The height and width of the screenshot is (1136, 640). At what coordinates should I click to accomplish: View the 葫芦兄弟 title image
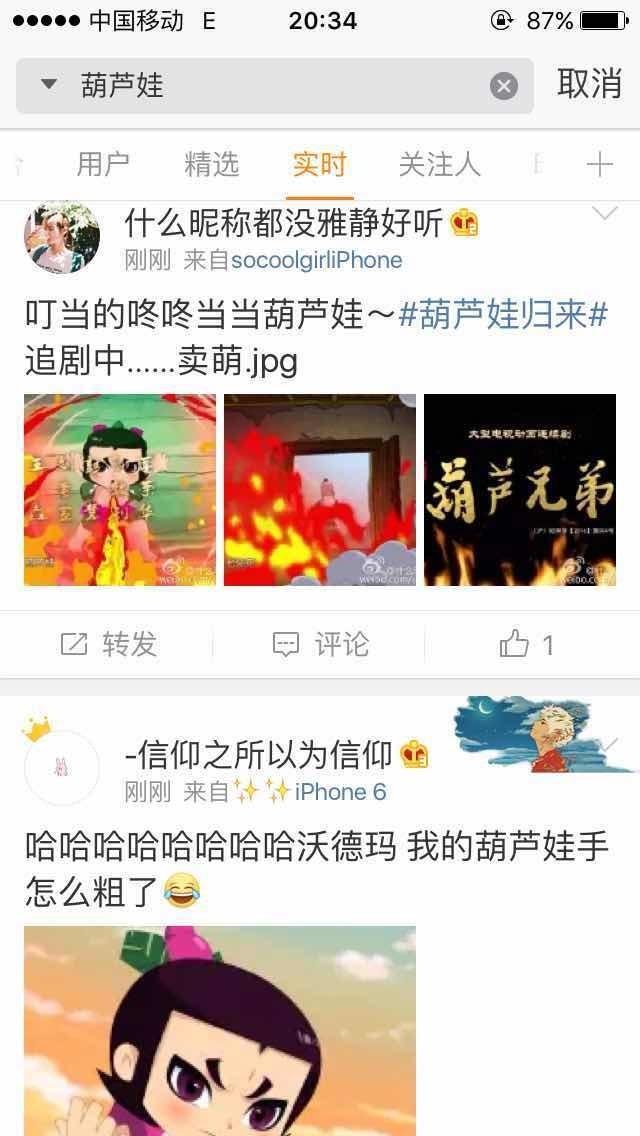(x=519, y=489)
